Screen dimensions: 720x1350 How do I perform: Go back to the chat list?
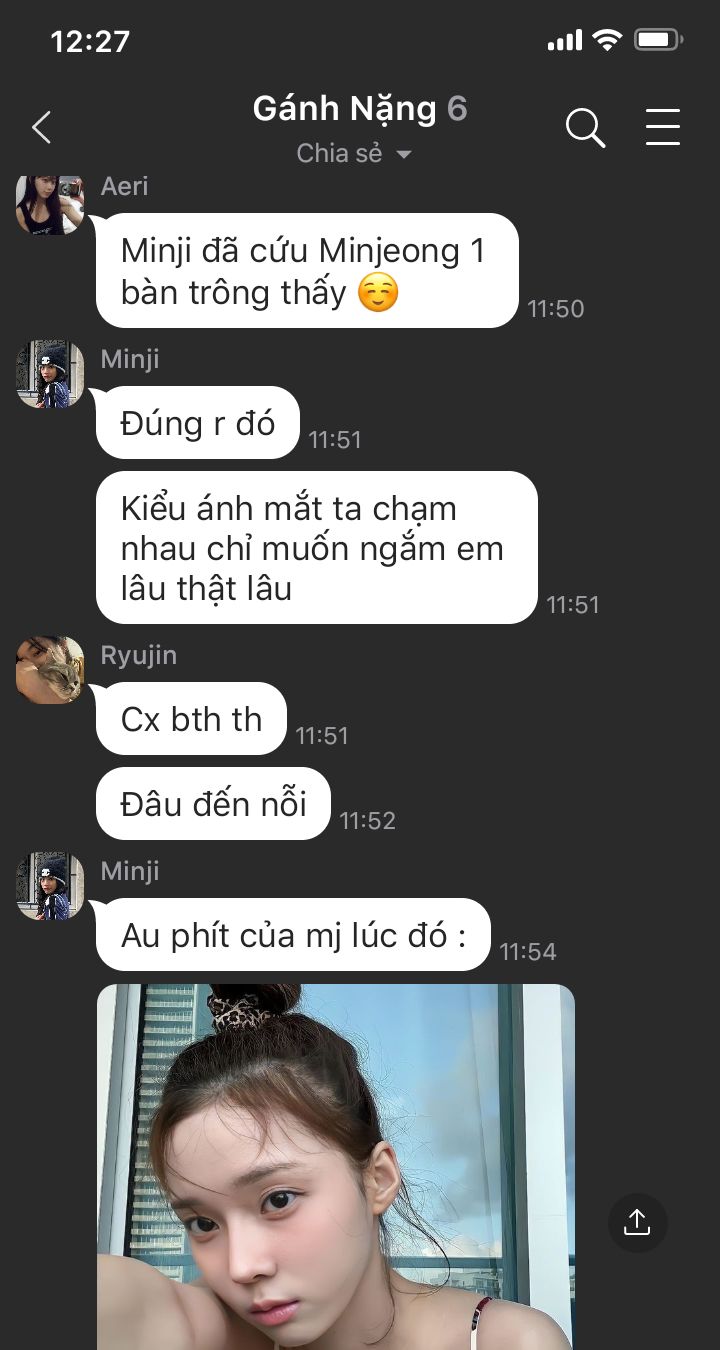[x=41, y=128]
